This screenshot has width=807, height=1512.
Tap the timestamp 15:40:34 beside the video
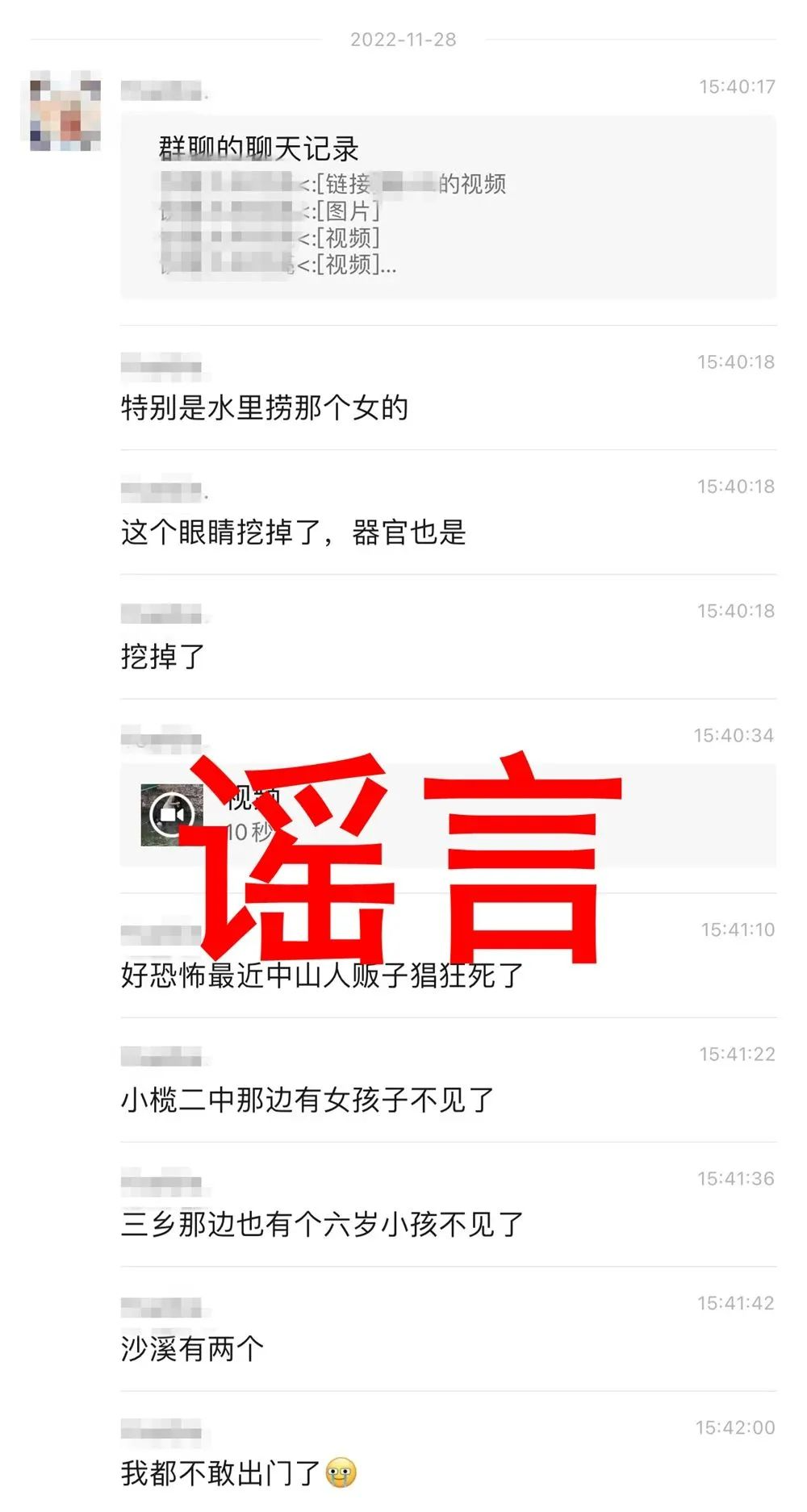click(733, 737)
